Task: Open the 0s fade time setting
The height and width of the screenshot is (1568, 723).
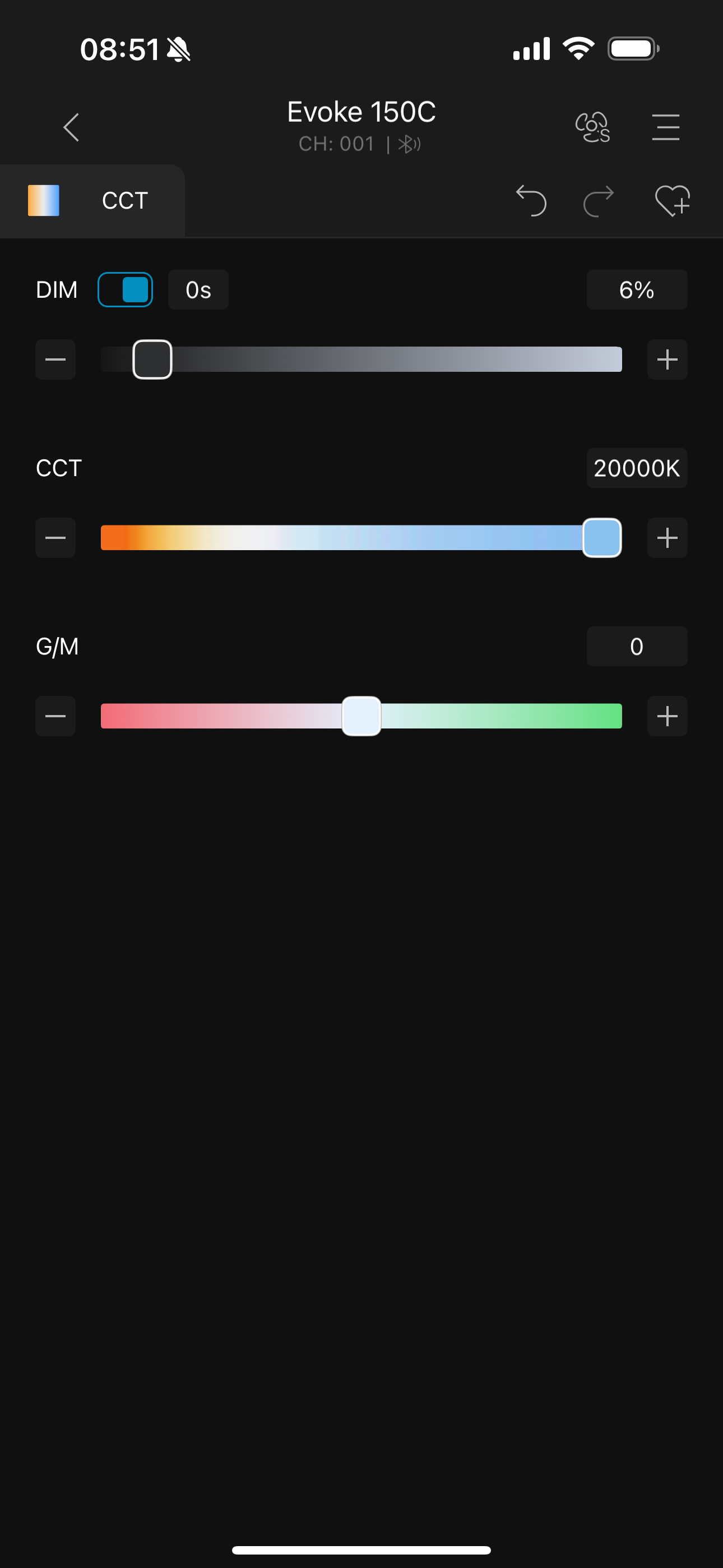Action: (198, 290)
